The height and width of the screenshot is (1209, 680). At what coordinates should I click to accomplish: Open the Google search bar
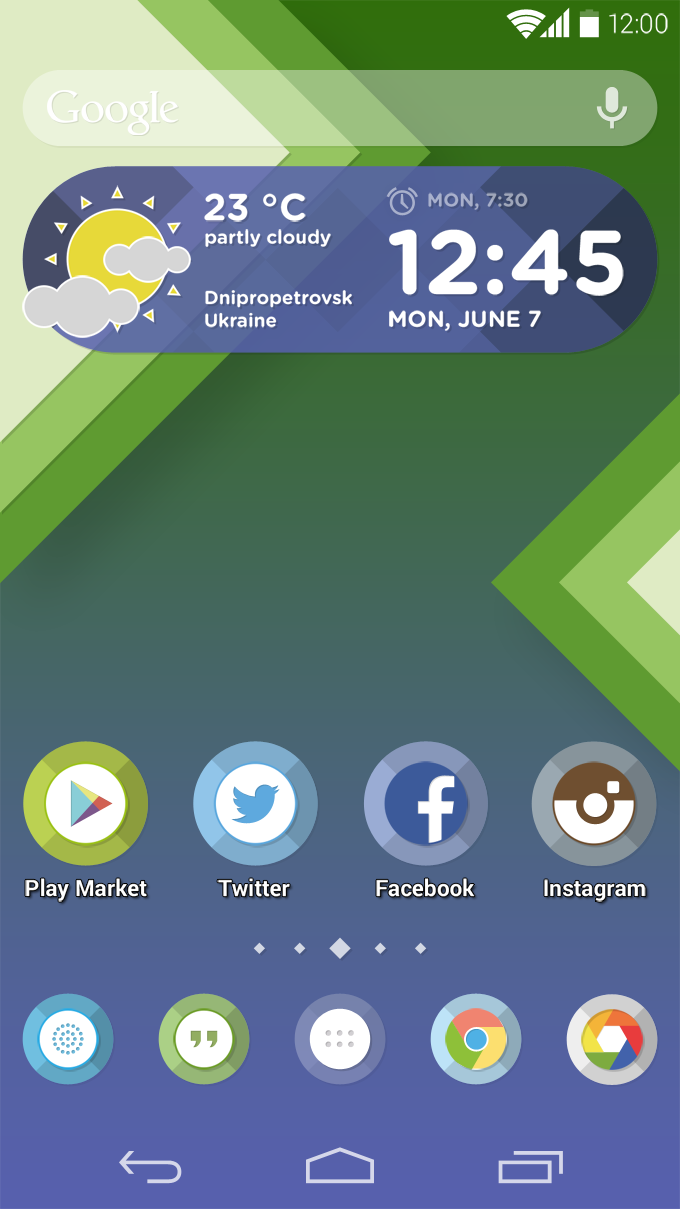click(300, 108)
